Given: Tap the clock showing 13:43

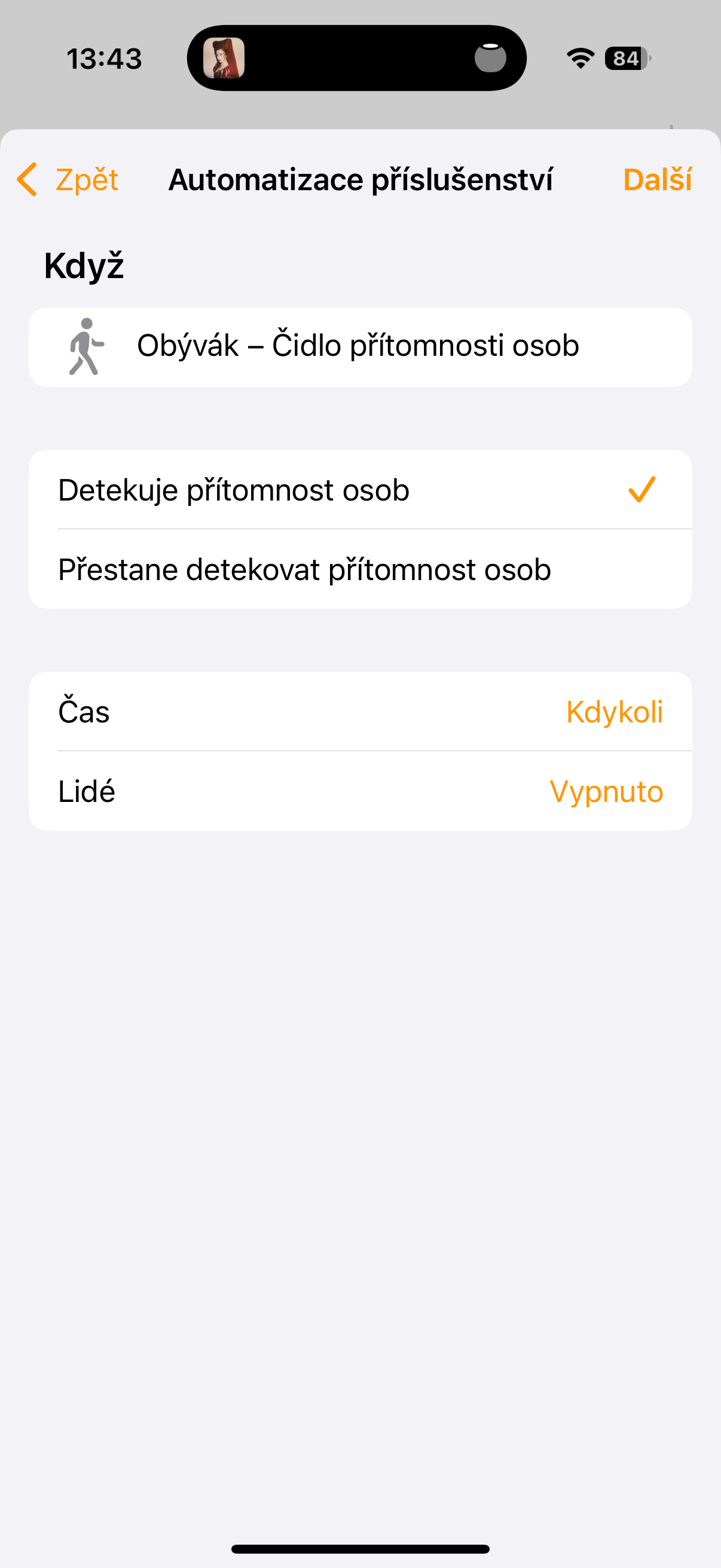Looking at the screenshot, I should point(104,58).
